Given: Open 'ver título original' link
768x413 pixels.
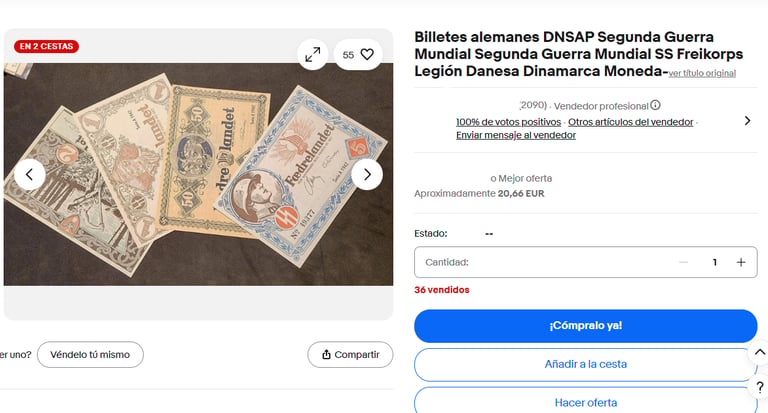Looking at the screenshot, I should click(x=702, y=73).
